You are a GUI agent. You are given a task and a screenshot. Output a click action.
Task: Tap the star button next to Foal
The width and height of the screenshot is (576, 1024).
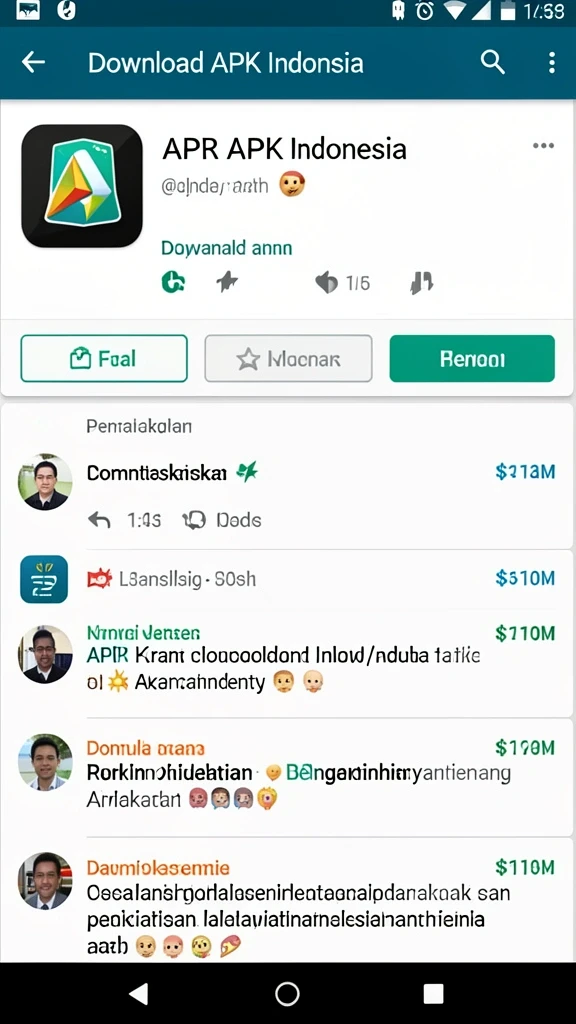288,358
